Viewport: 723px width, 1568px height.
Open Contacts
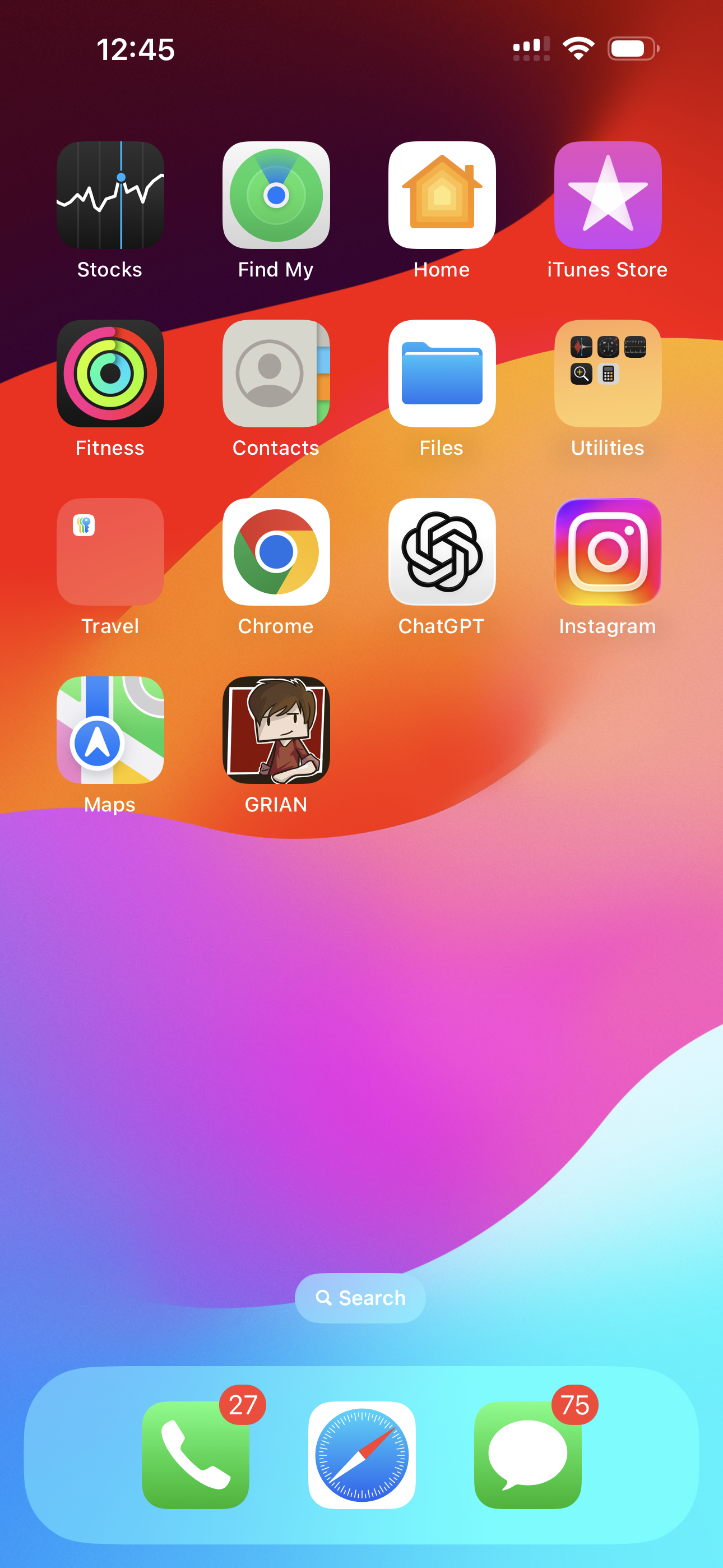276,373
